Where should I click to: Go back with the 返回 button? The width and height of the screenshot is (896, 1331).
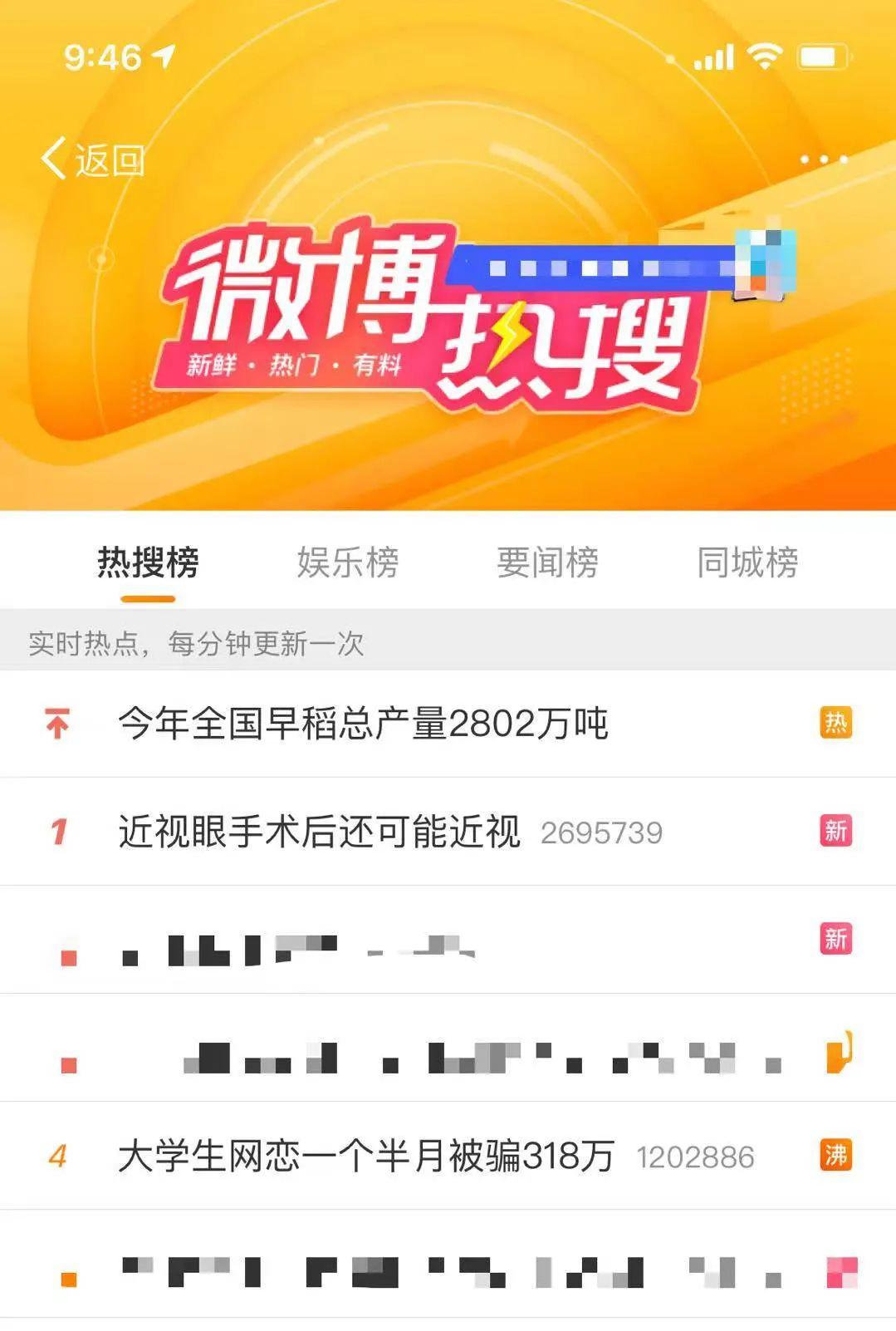click(93, 159)
